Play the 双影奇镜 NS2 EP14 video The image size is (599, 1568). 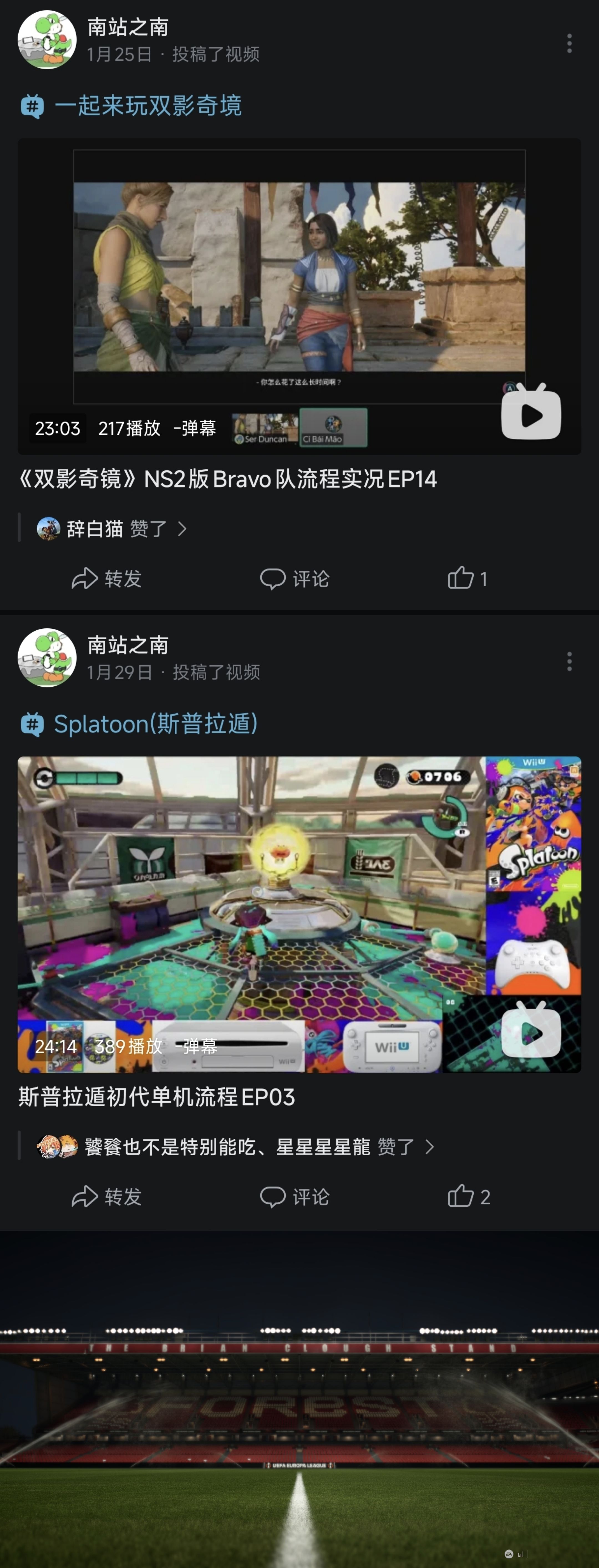(x=299, y=296)
